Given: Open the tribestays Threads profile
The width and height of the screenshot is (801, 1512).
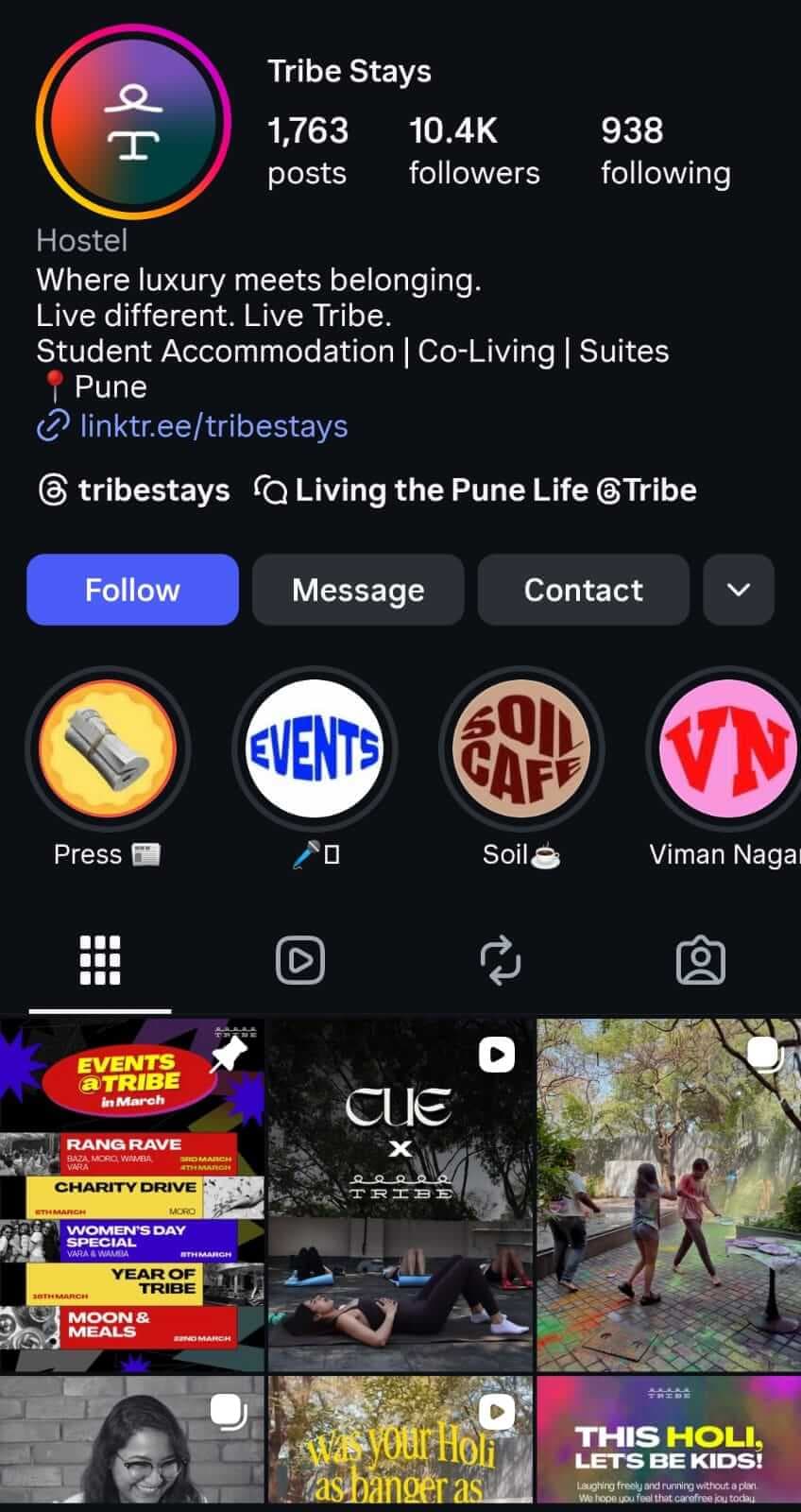Looking at the screenshot, I should click(134, 490).
